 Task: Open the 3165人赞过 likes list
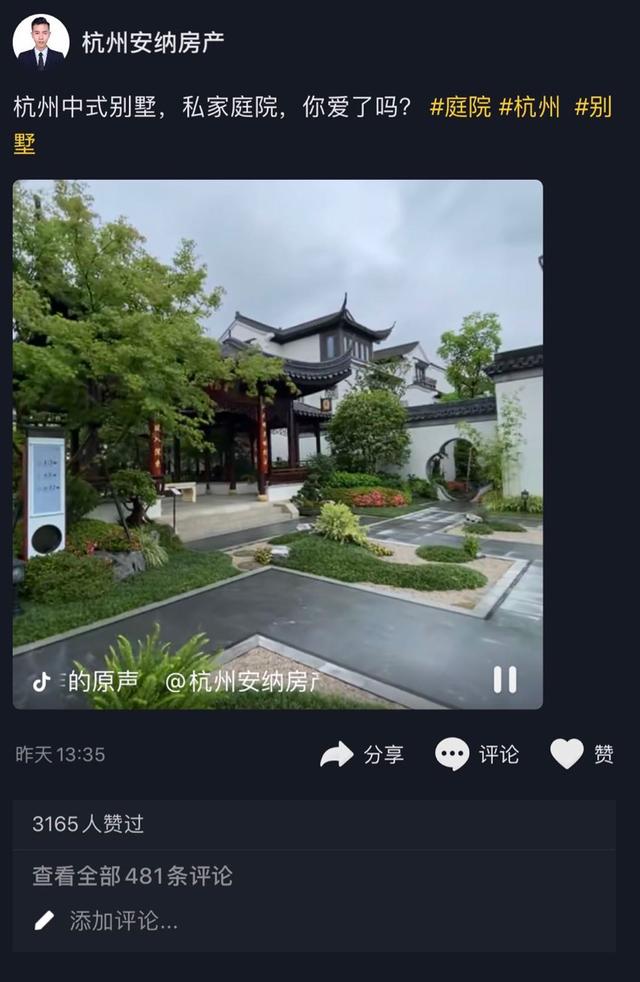[88, 824]
